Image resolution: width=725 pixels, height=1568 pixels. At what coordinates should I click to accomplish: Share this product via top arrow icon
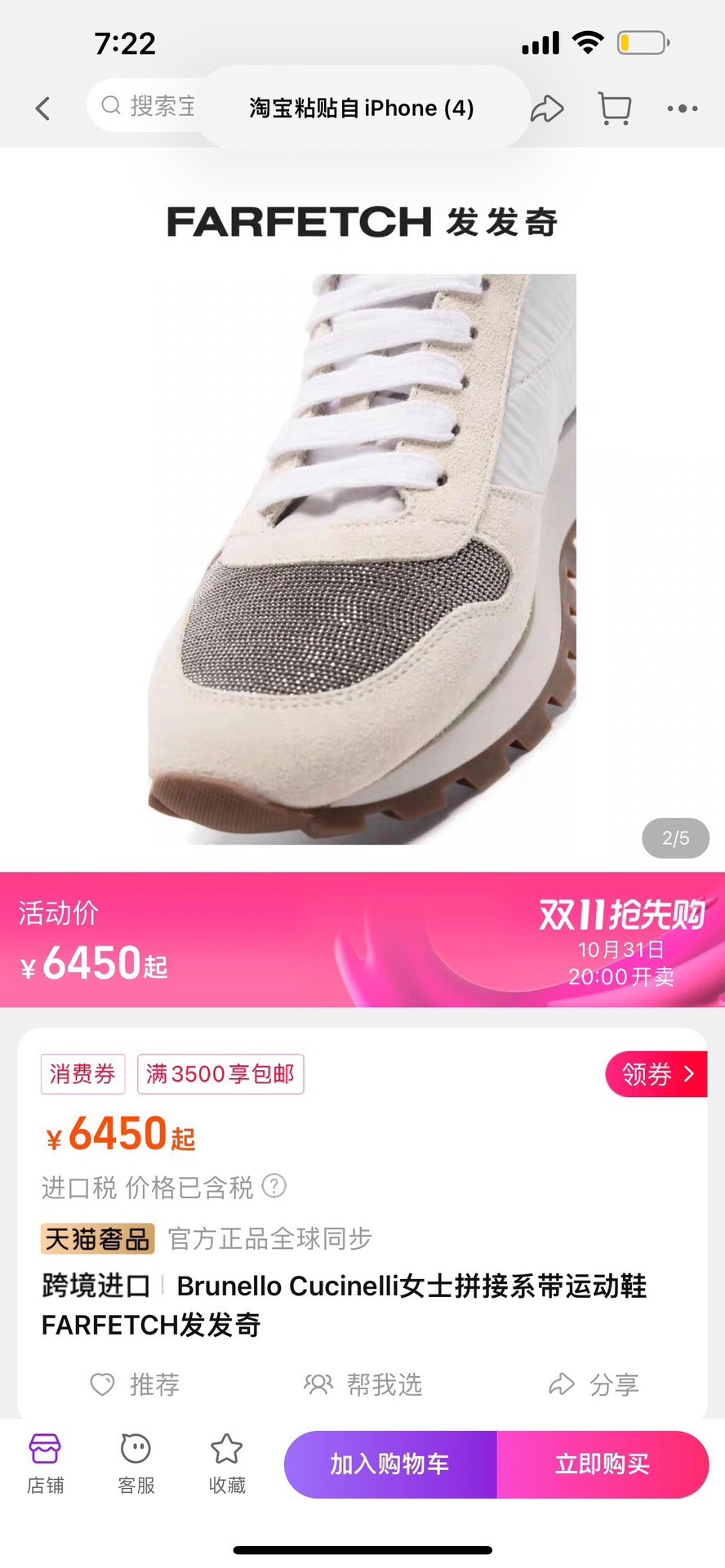(547, 109)
